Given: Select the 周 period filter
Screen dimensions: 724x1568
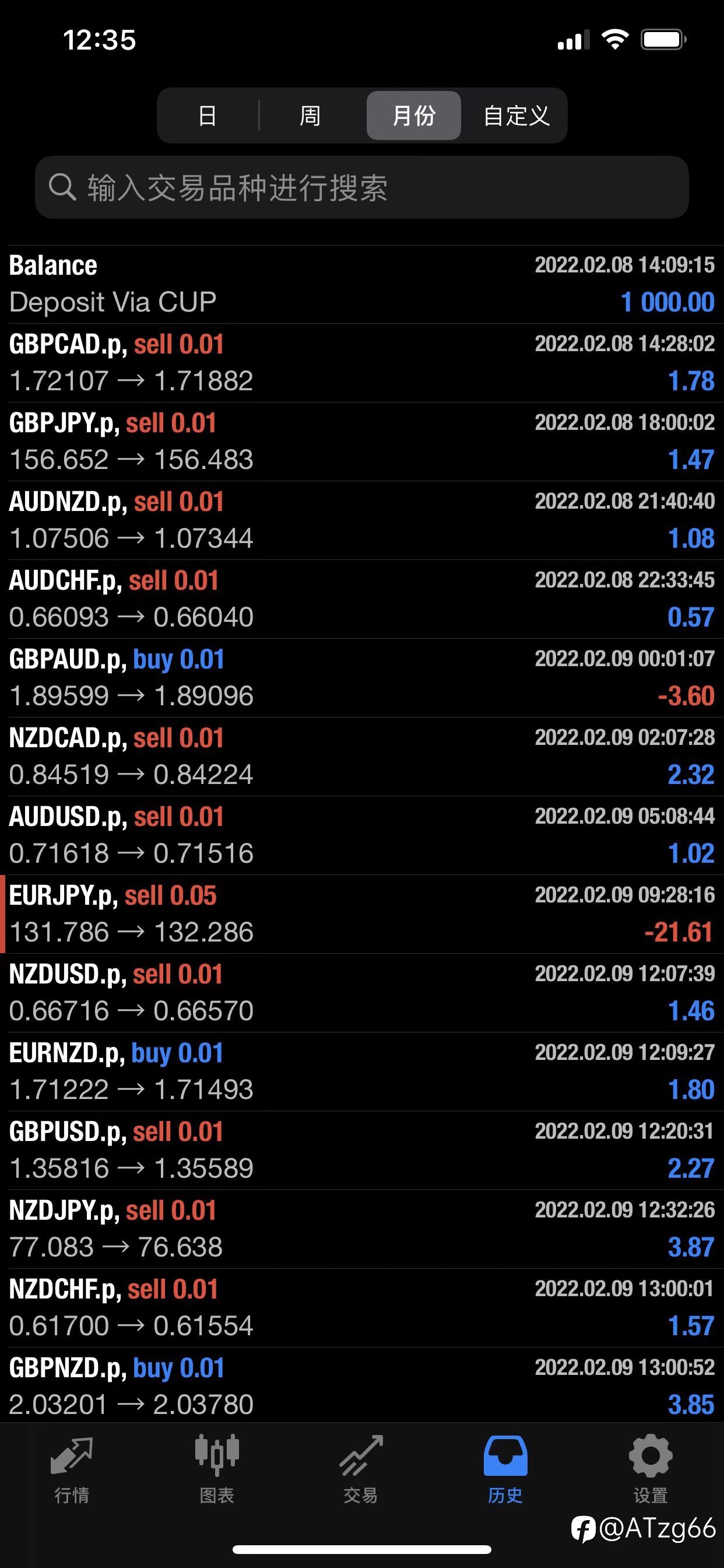Looking at the screenshot, I should [310, 116].
